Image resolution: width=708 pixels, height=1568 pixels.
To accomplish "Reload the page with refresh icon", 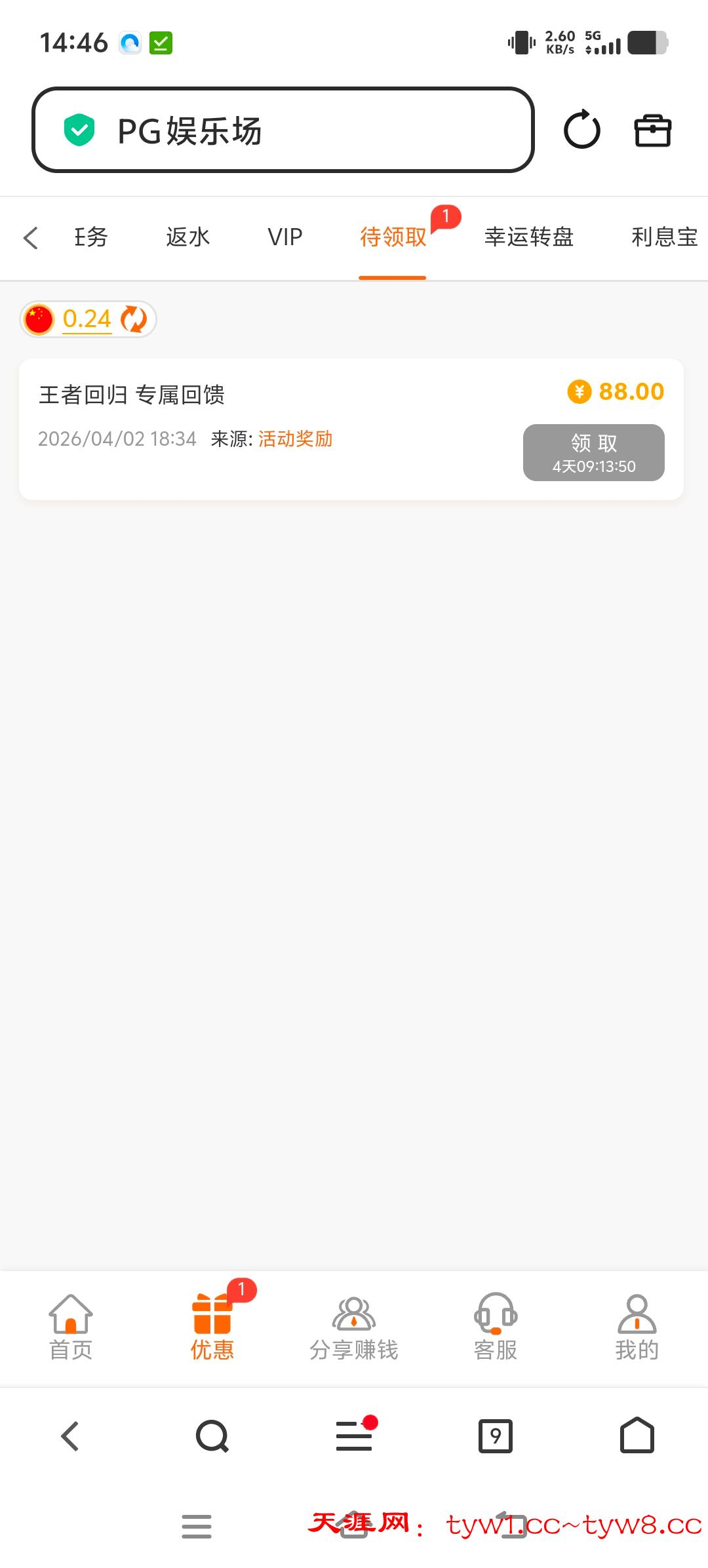I will 581,130.
